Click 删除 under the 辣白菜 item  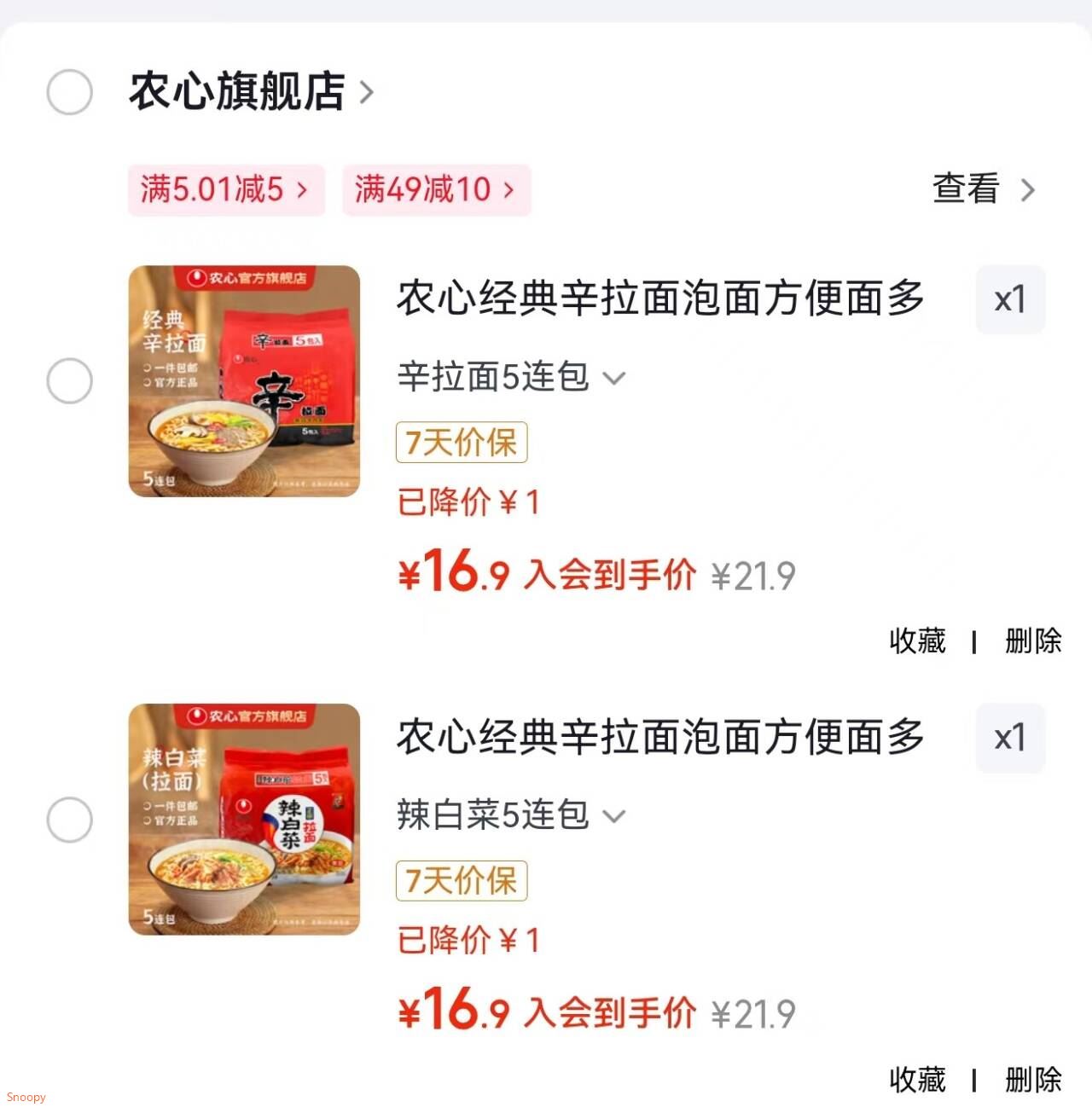[1032, 1080]
